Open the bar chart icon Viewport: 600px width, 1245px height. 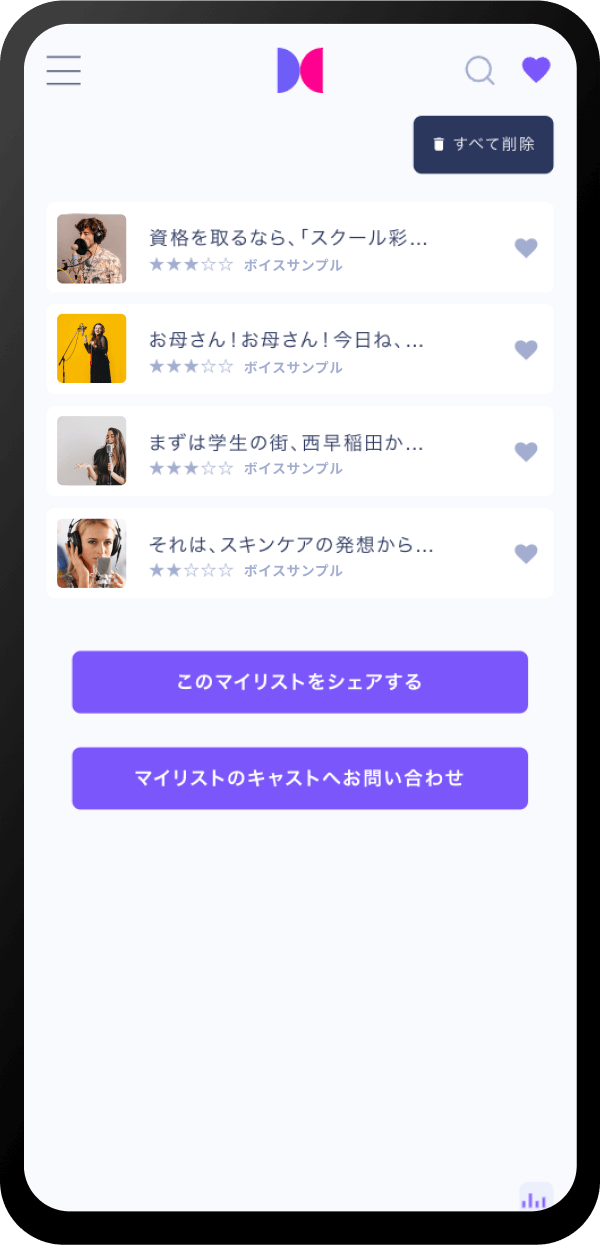click(535, 1198)
